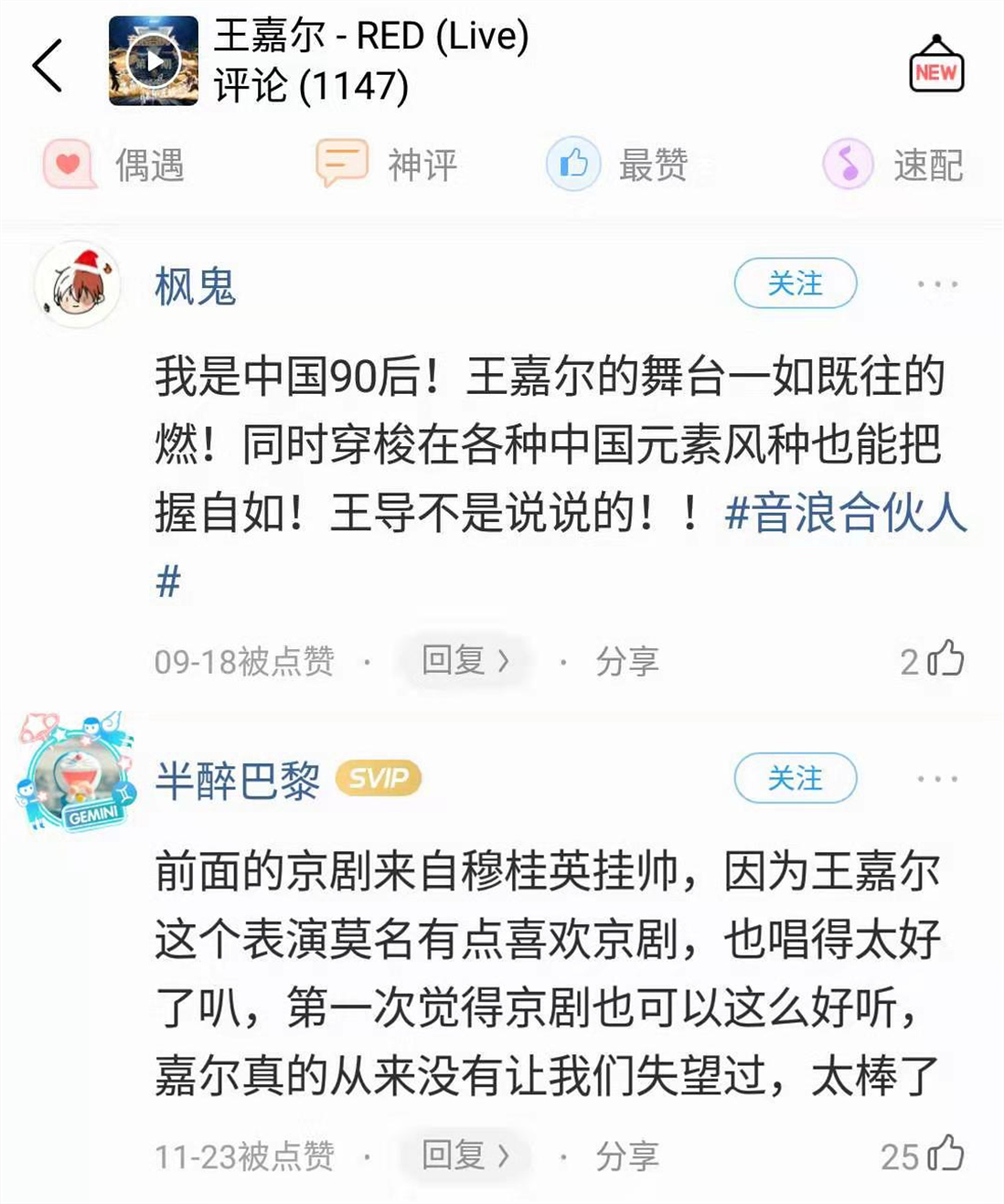Switch to the 最赞 tab

617,165
